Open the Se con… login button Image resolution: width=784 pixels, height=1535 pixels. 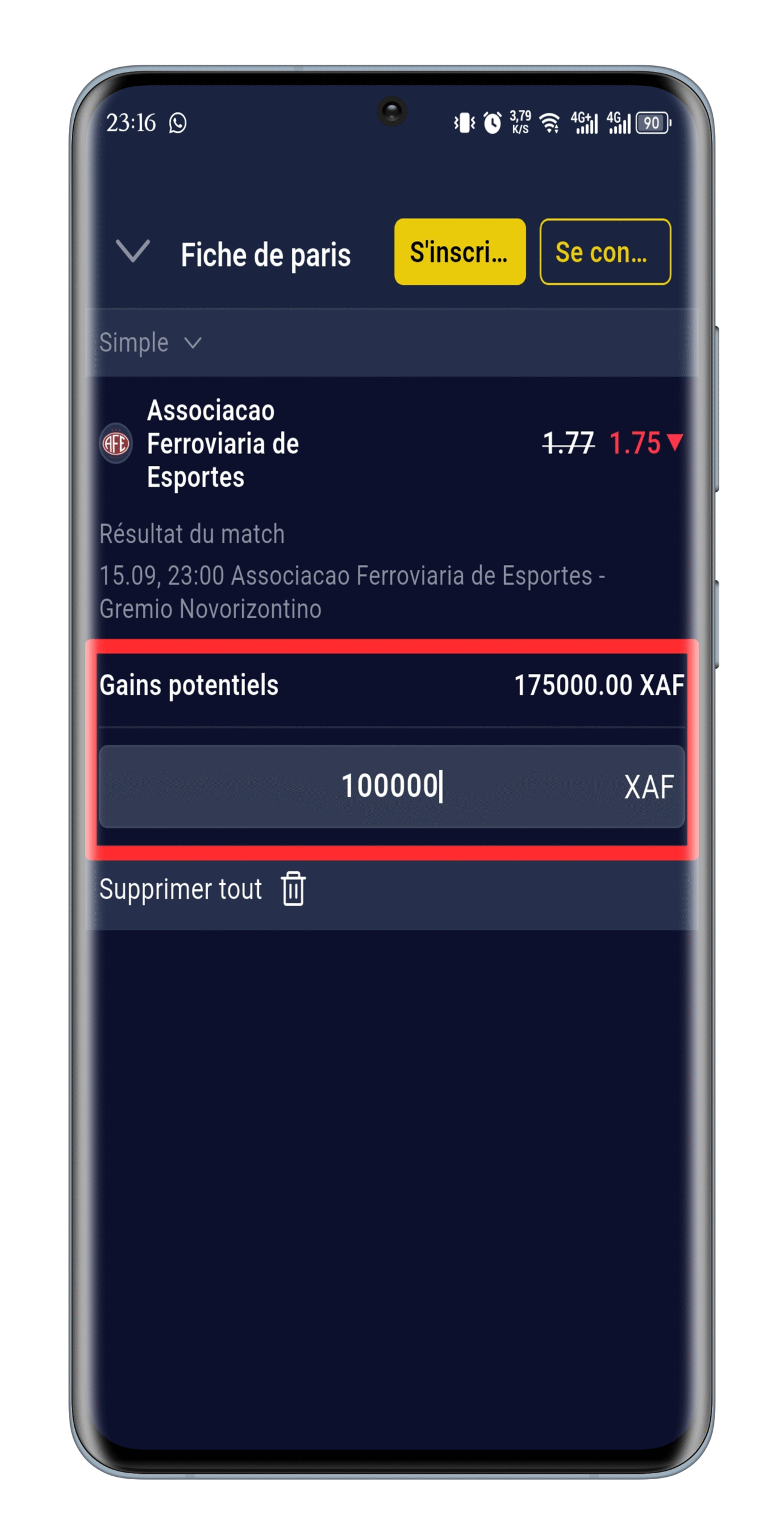(604, 251)
